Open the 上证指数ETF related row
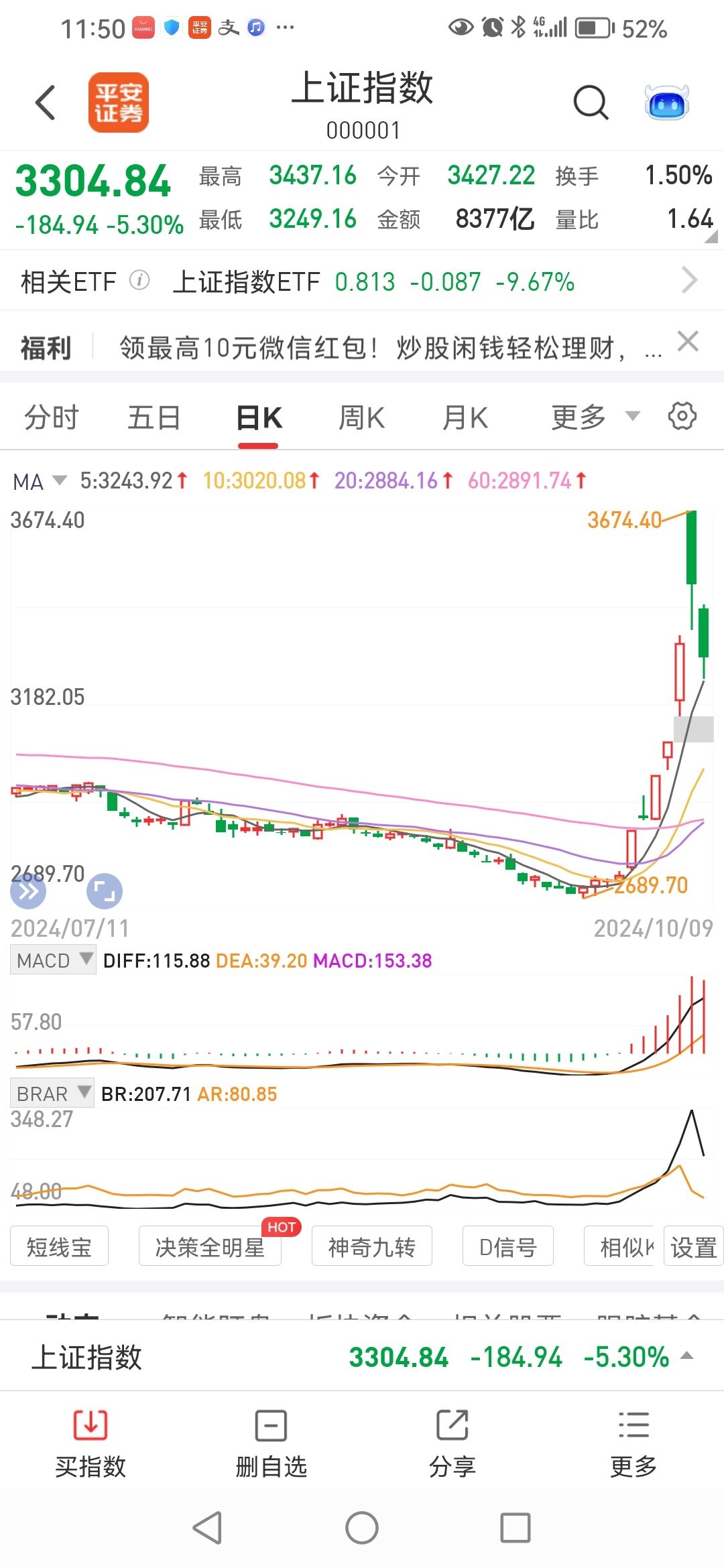This screenshot has width=724, height=1568. [x=362, y=281]
